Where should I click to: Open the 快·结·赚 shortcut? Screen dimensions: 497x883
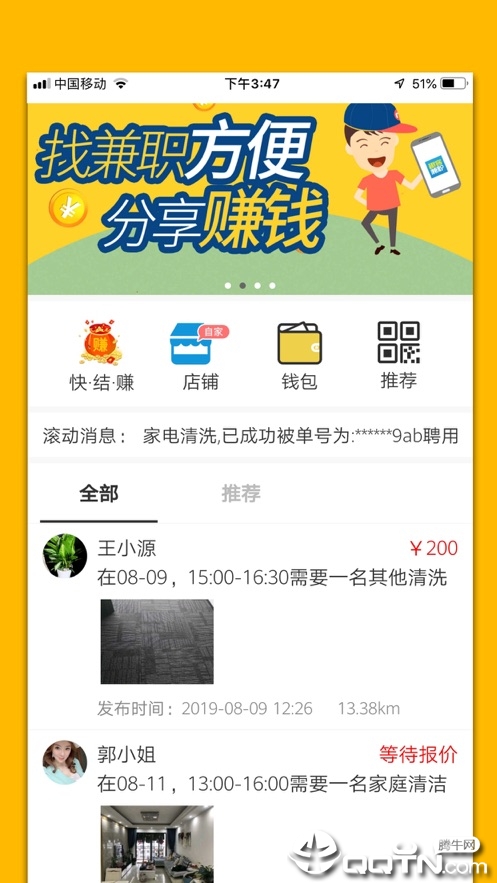coord(102,356)
